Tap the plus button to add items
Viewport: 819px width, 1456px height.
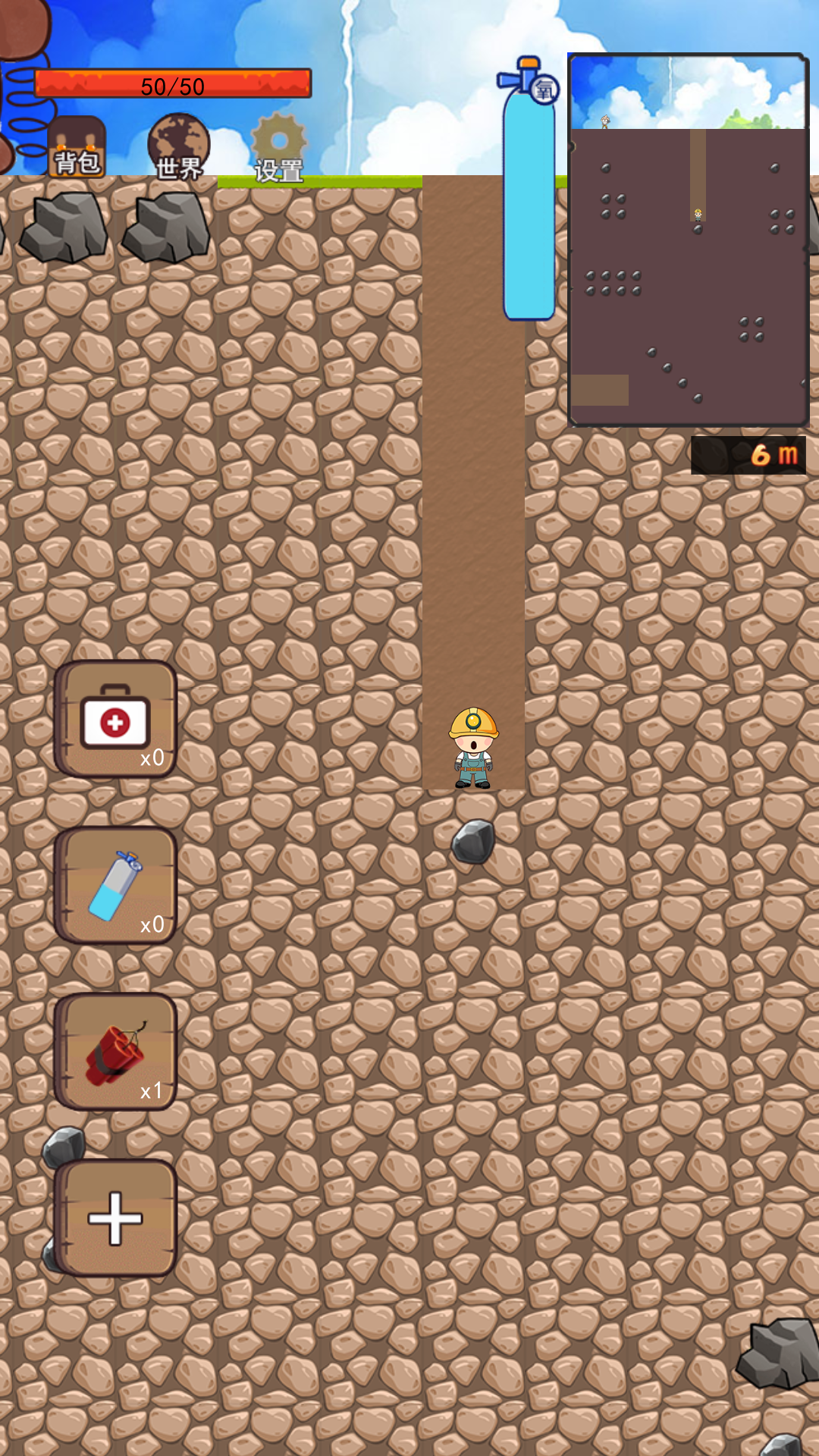(115, 1219)
